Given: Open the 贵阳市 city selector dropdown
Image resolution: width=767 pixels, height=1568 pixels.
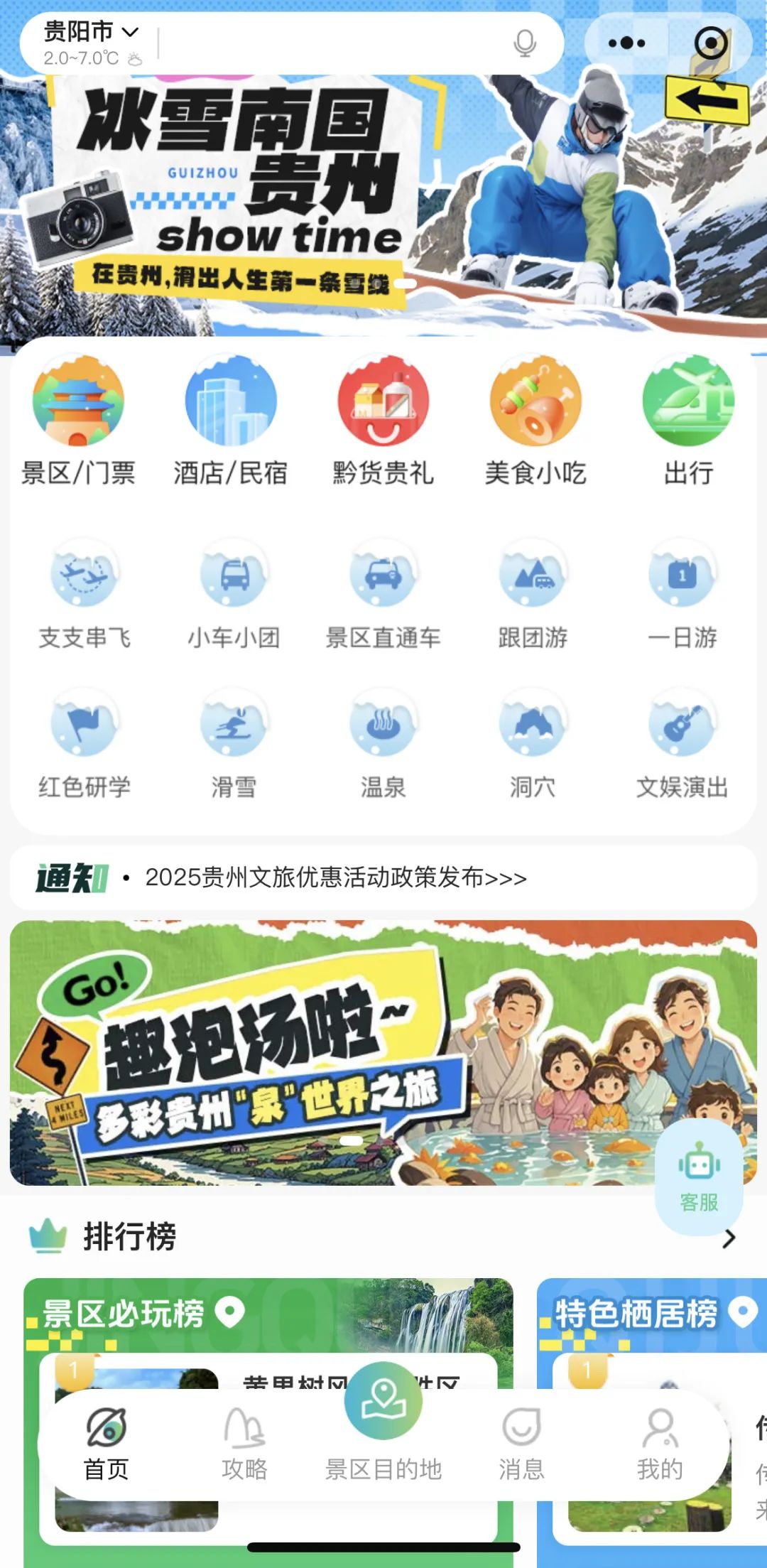Looking at the screenshot, I should pos(91,33).
